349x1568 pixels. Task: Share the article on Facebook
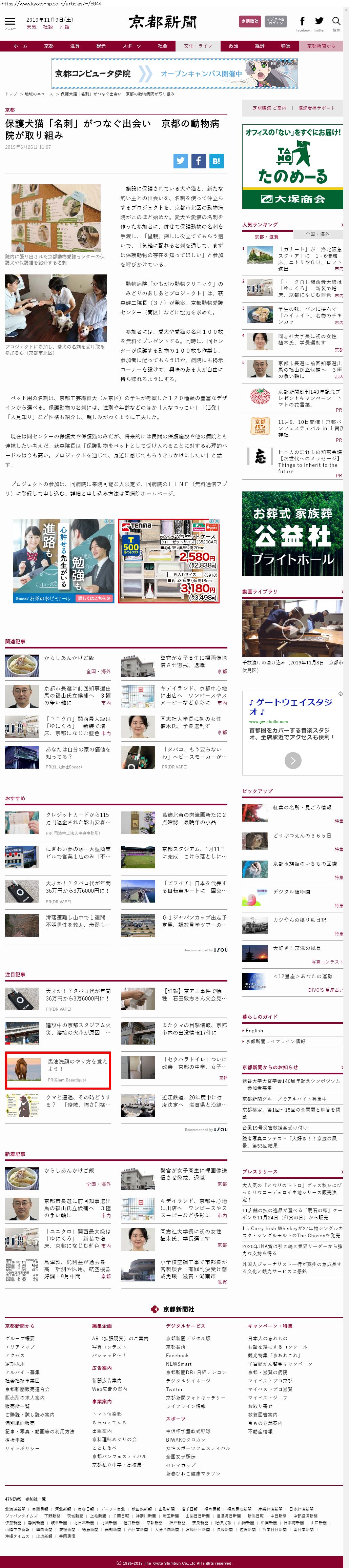(199, 161)
